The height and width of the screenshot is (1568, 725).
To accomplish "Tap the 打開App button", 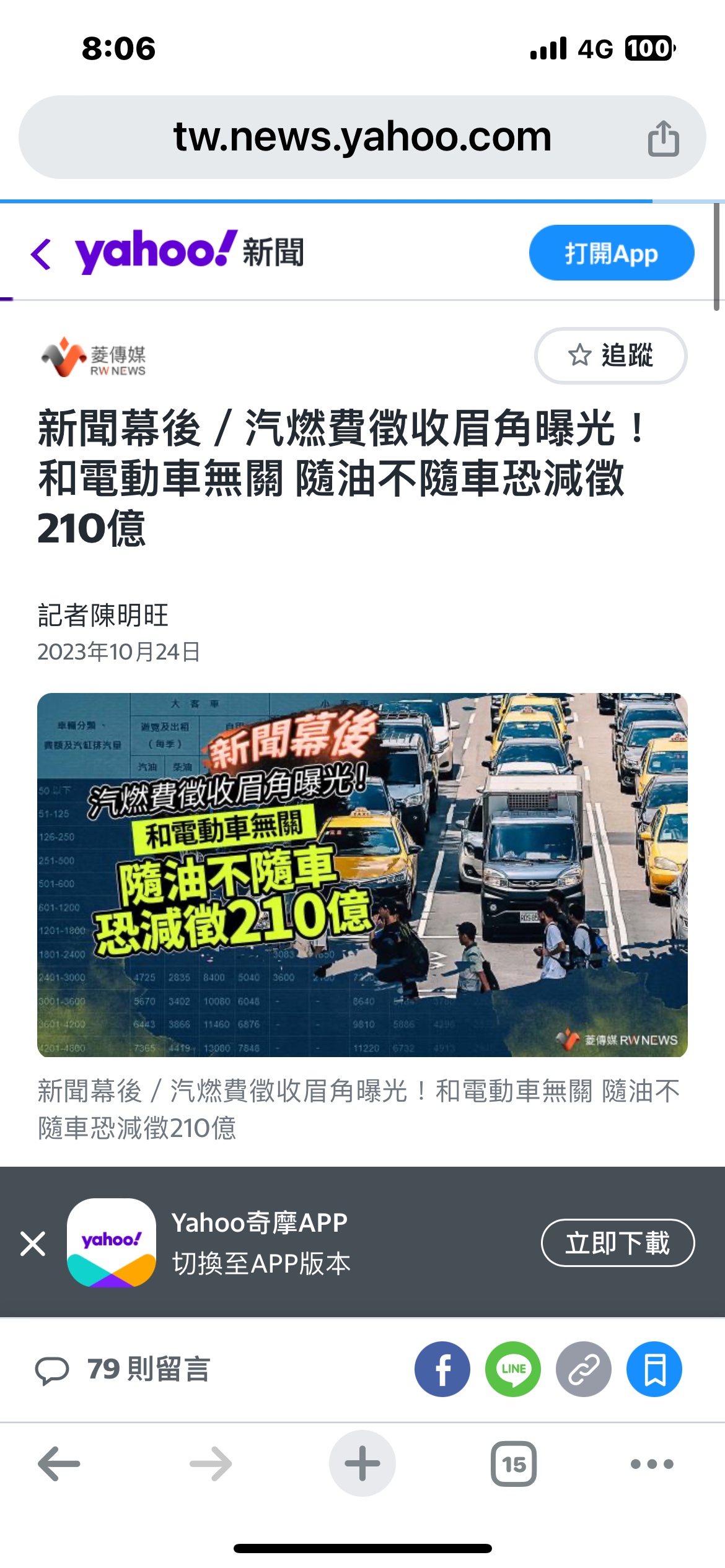I will [611, 253].
